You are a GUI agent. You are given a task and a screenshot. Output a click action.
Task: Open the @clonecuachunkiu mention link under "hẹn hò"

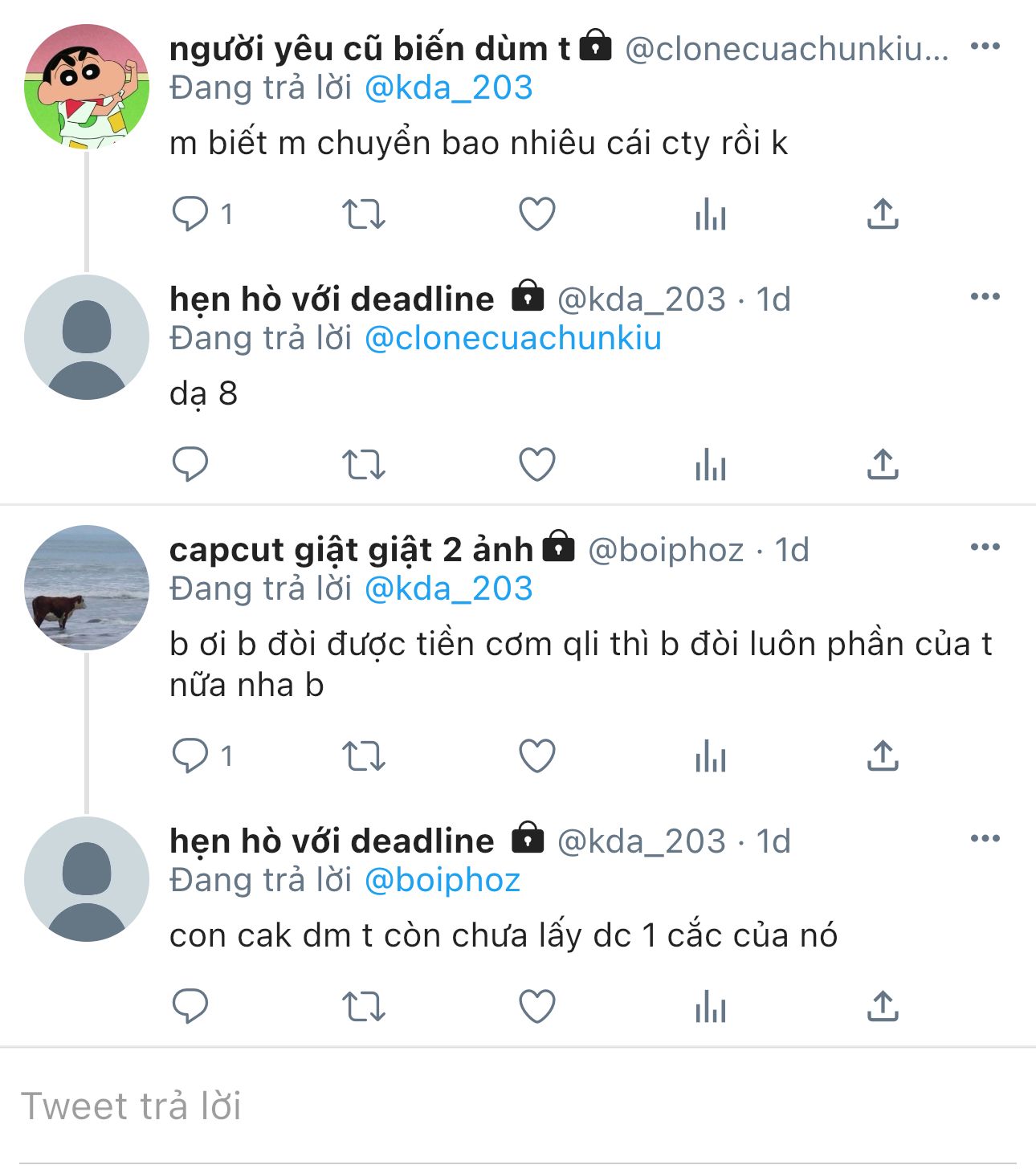513,338
